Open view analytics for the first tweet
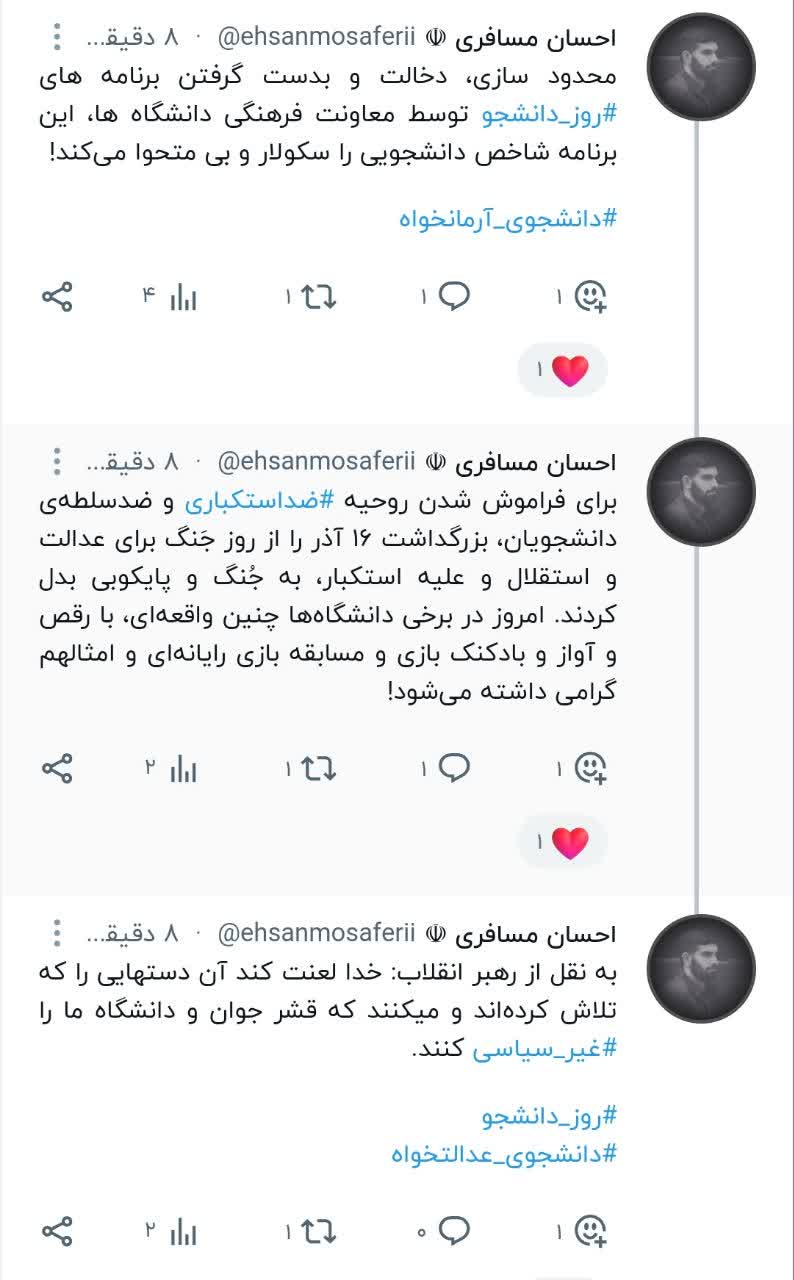794x1280 pixels. click(x=184, y=295)
